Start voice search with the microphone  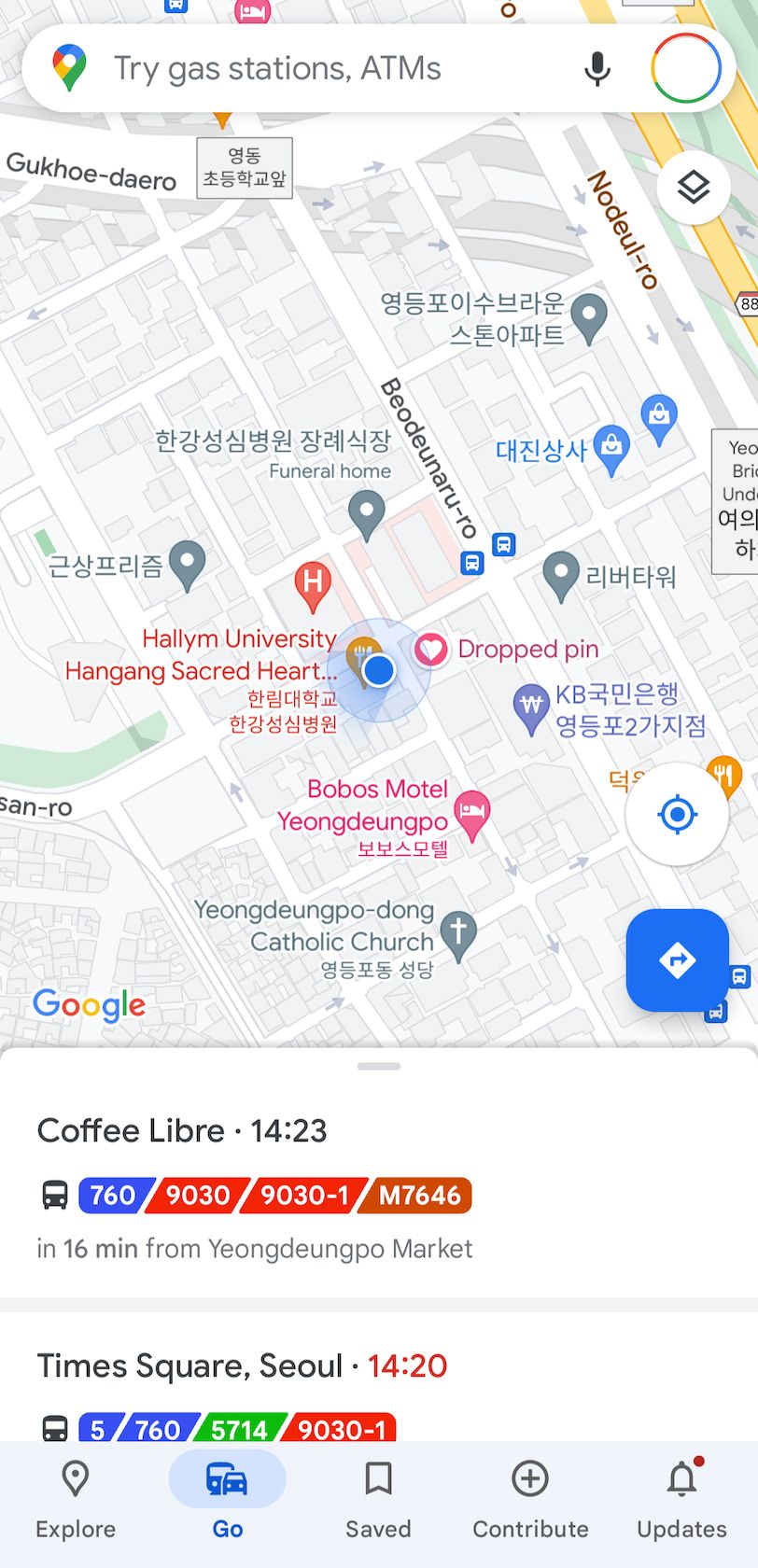click(x=597, y=69)
